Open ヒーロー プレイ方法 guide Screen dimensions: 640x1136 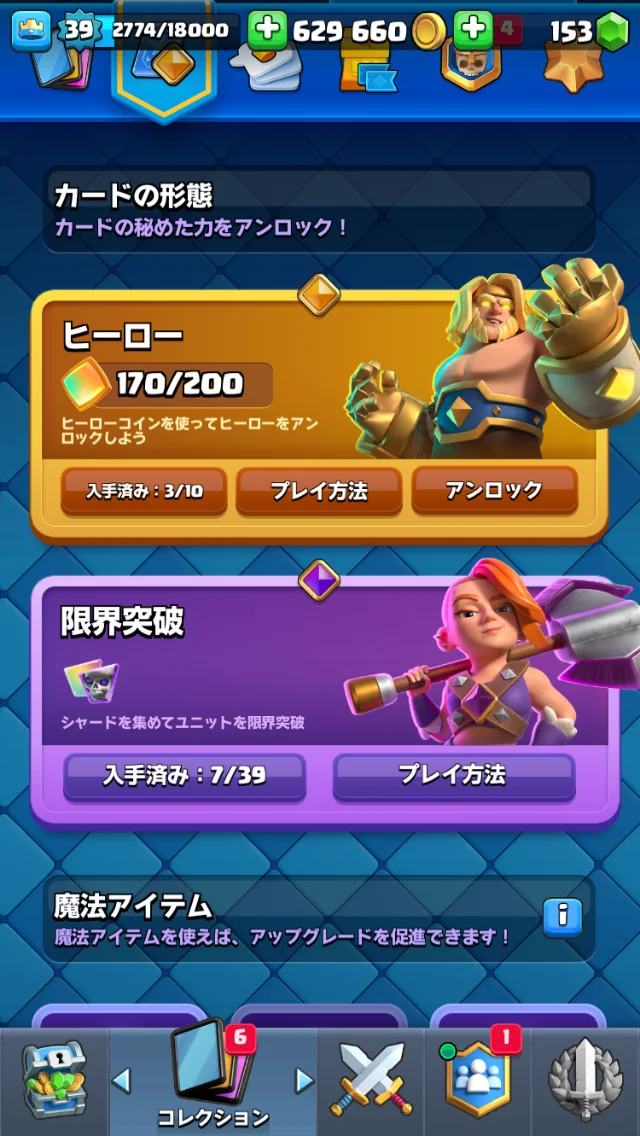[x=319, y=490]
